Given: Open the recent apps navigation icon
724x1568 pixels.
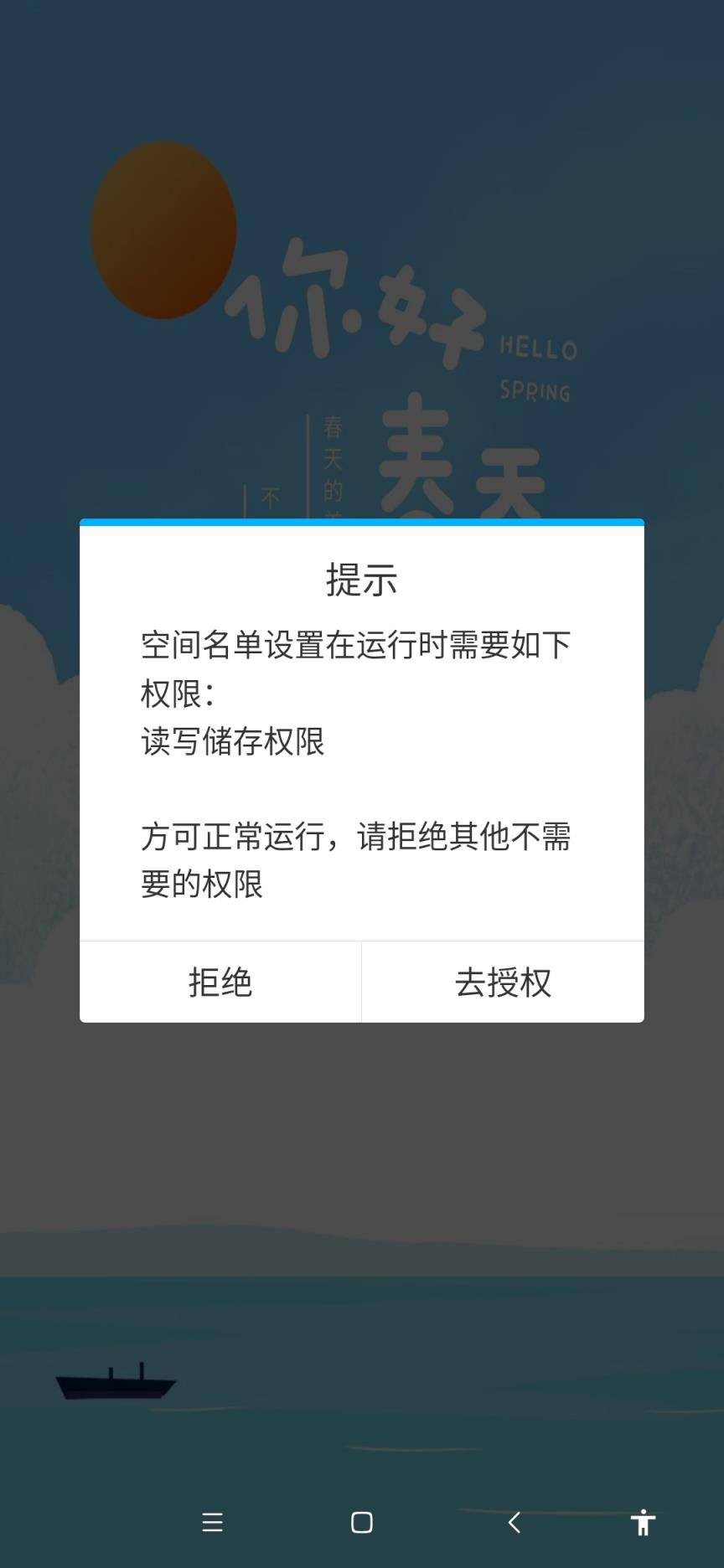Looking at the screenshot, I should pyautogui.click(x=213, y=1523).
